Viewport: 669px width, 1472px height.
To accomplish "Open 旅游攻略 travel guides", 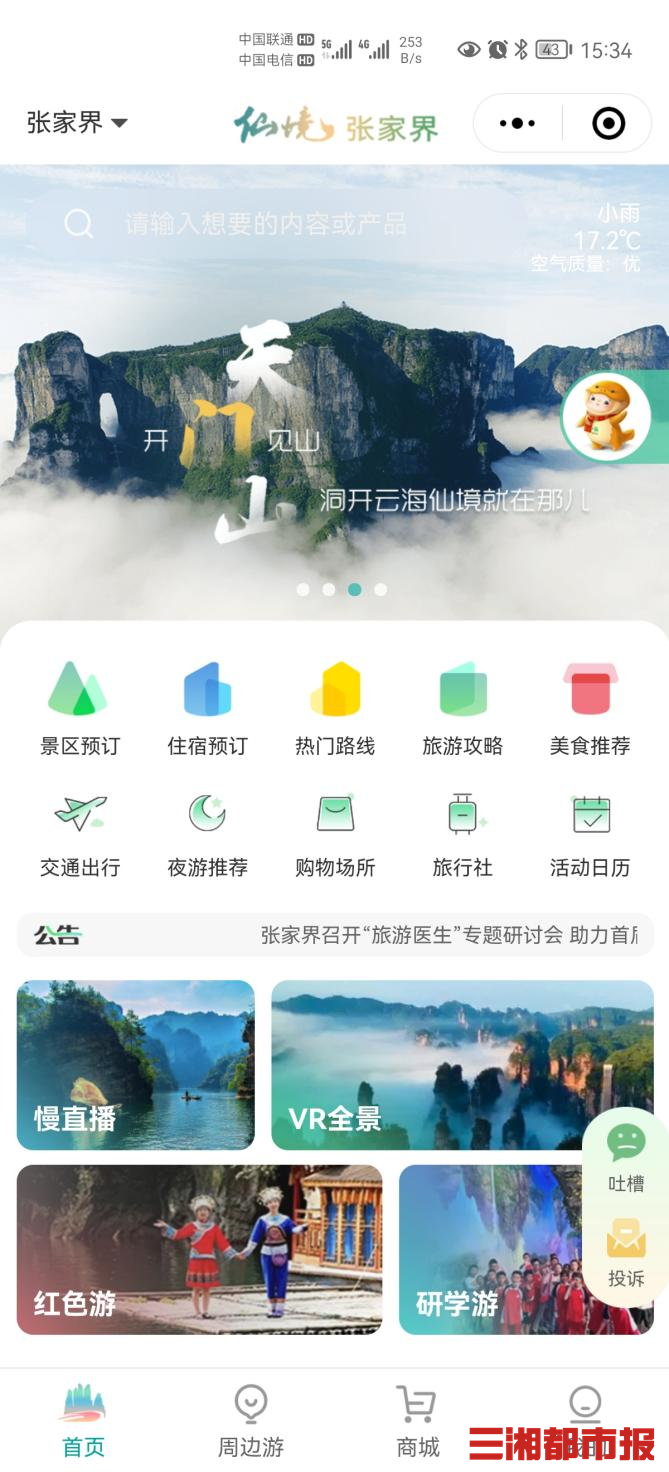I will [462, 706].
